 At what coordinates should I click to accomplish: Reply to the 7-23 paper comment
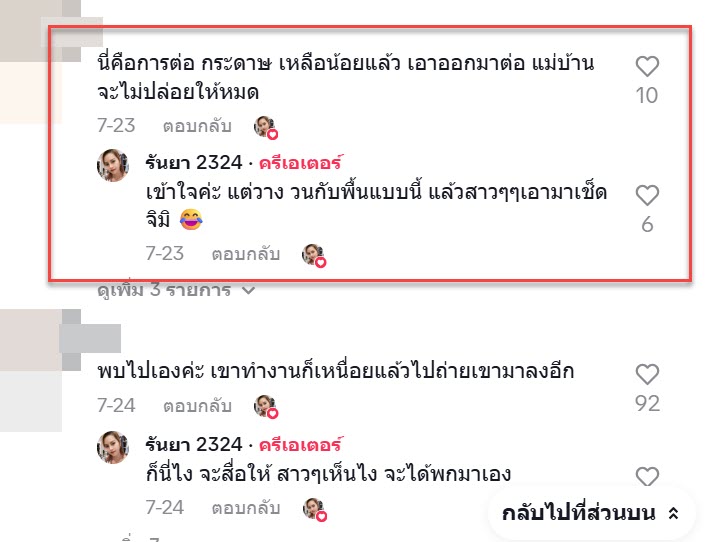coord(196,126)
